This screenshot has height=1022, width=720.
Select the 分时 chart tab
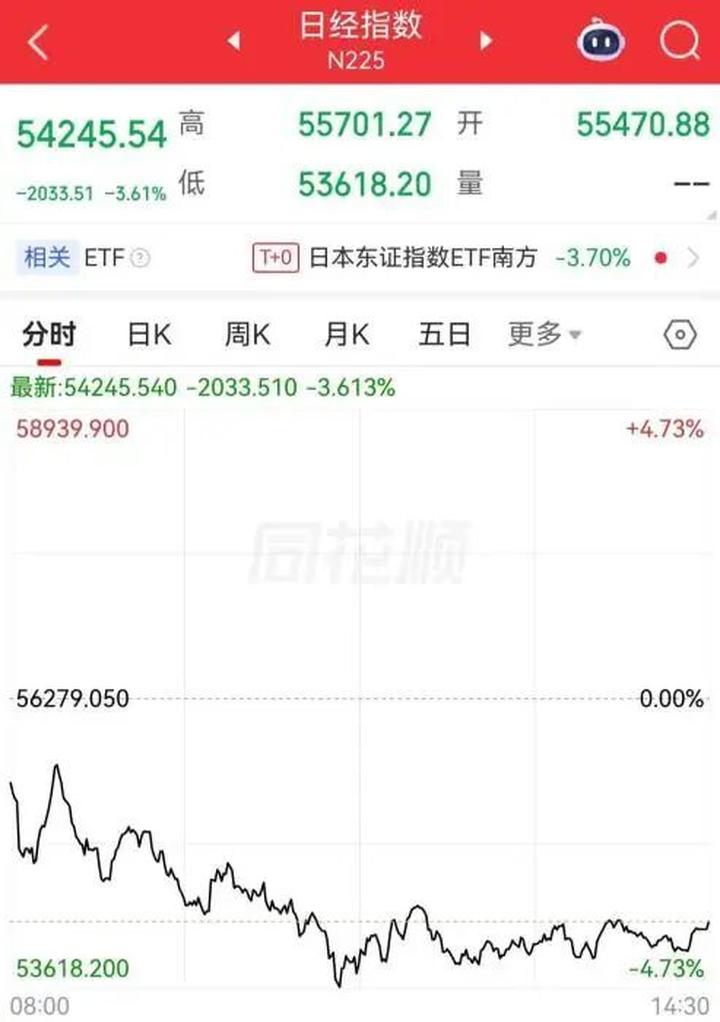(x=48, y=335)
